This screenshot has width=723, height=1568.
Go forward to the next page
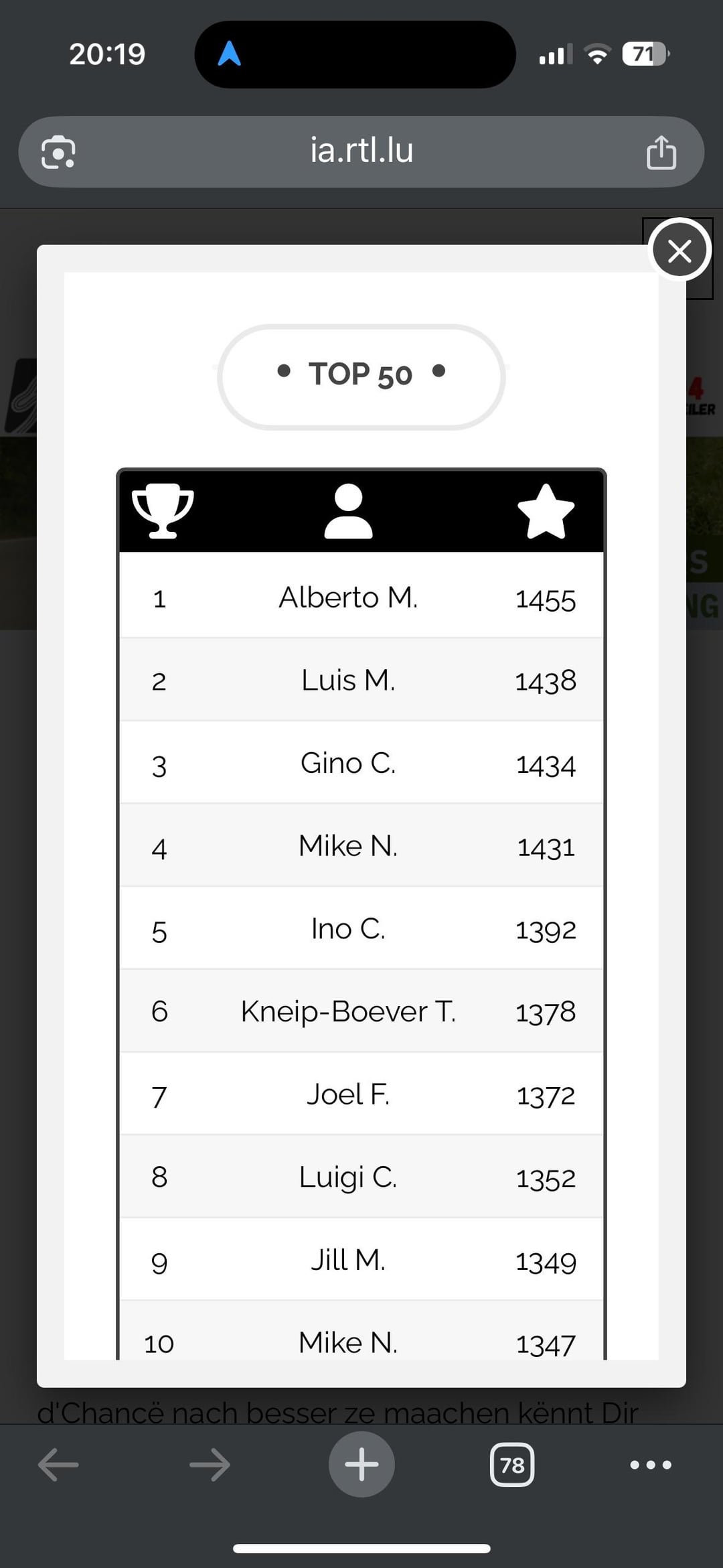point(210,1465)
